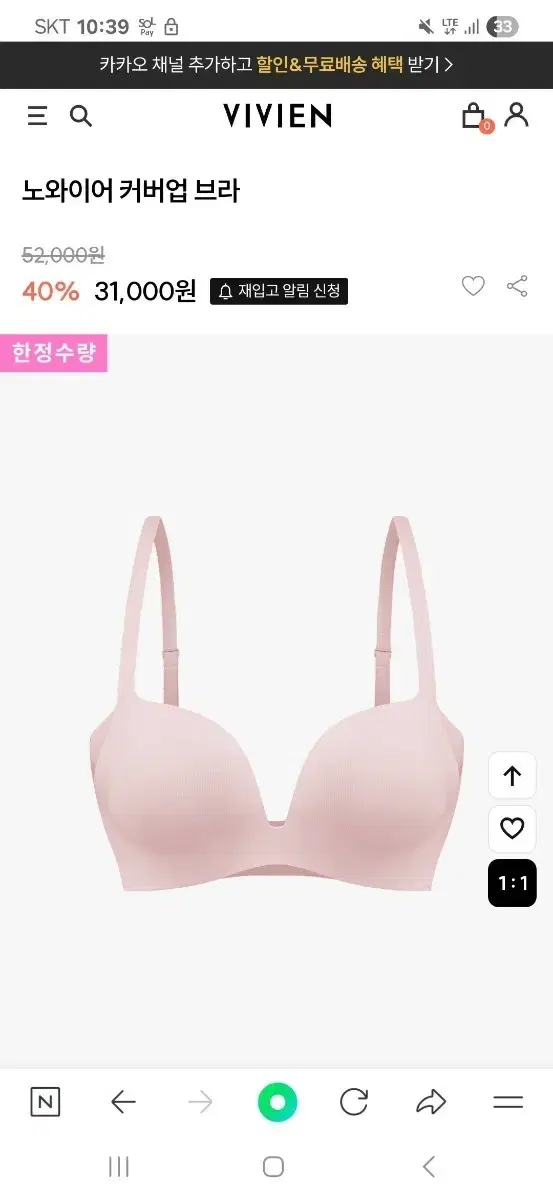
Task: Share page from browser toolbar
Action: [431, 1103]
